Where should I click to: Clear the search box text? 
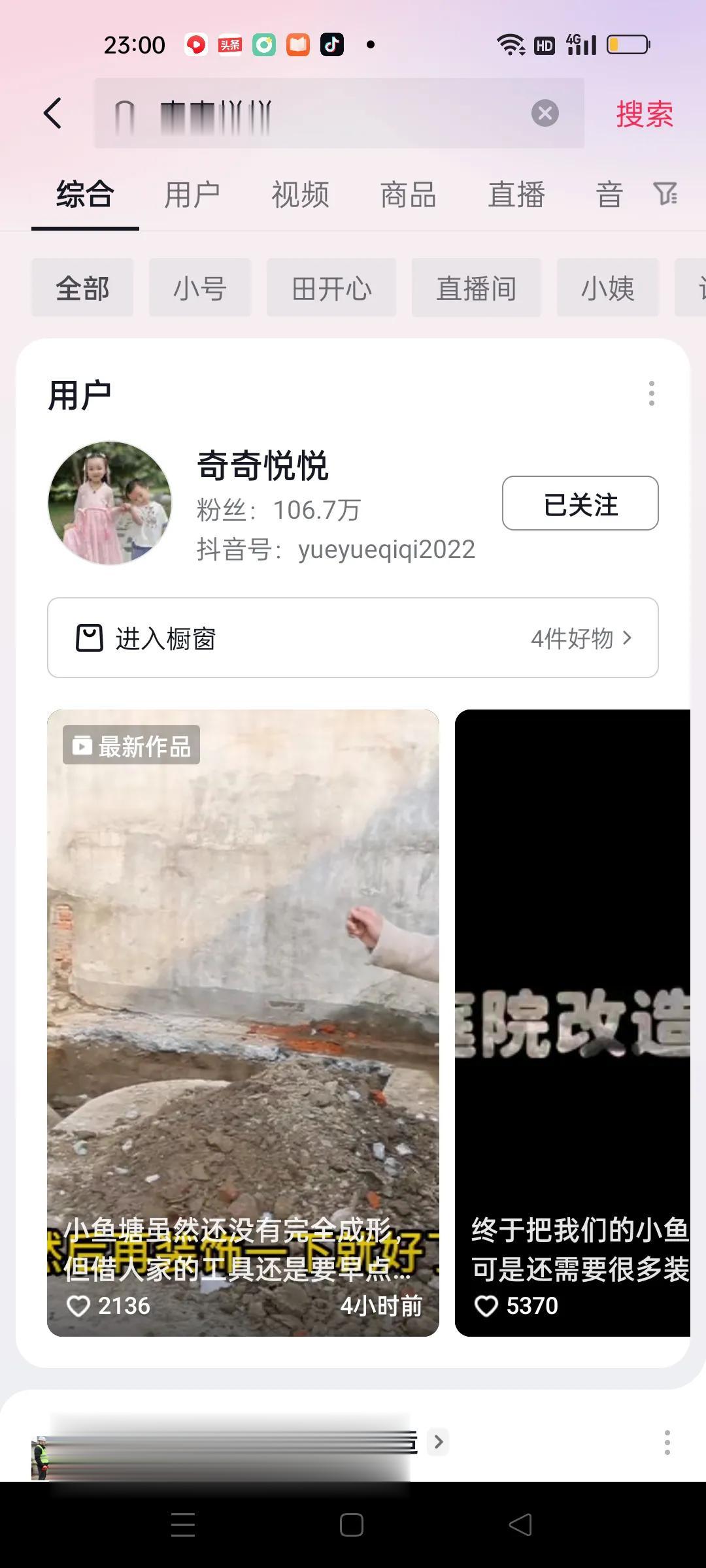point(545,113)
